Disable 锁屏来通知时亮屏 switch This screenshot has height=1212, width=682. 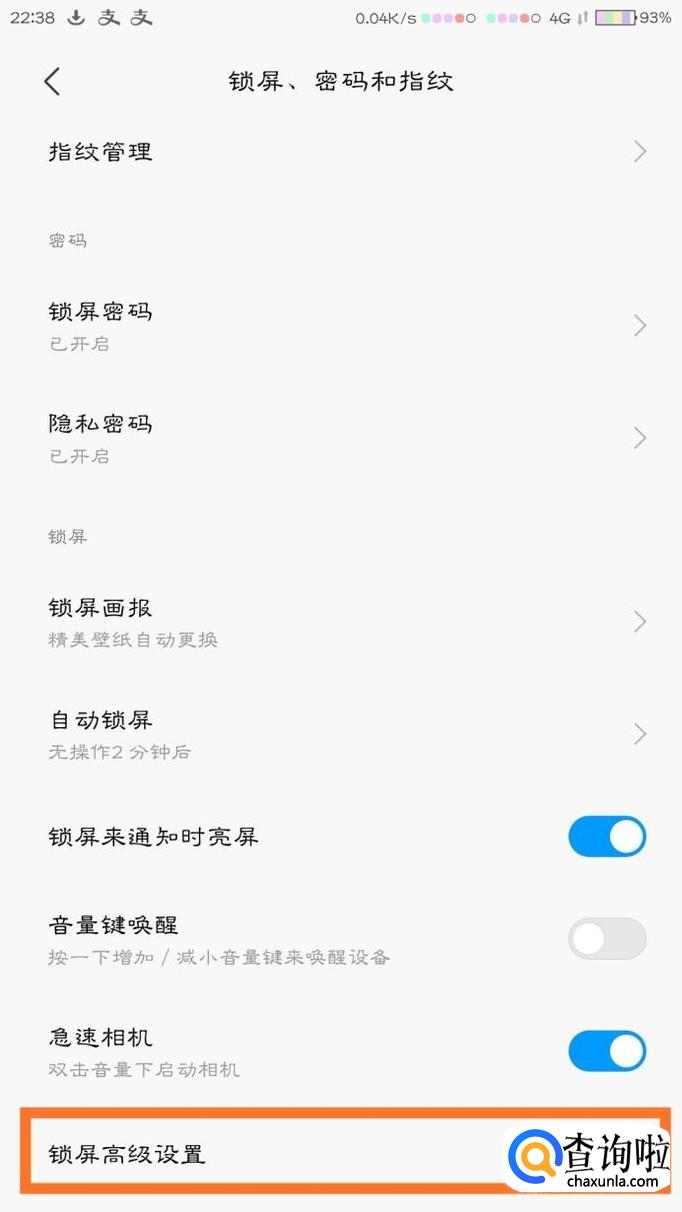pos(607,837)
